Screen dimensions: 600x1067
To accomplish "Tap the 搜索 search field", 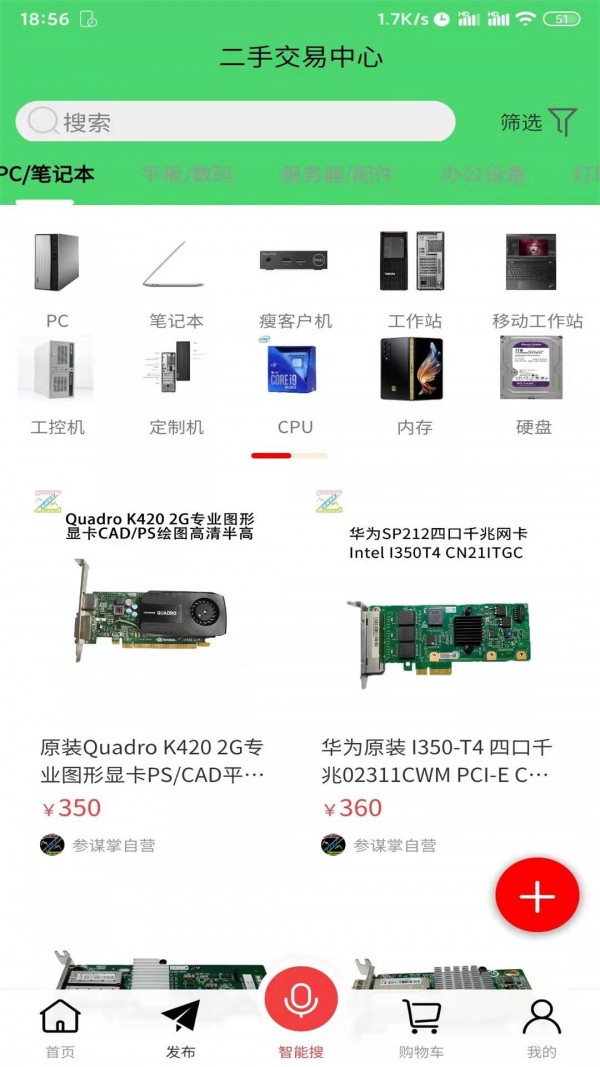I will (x=235, y=122).
